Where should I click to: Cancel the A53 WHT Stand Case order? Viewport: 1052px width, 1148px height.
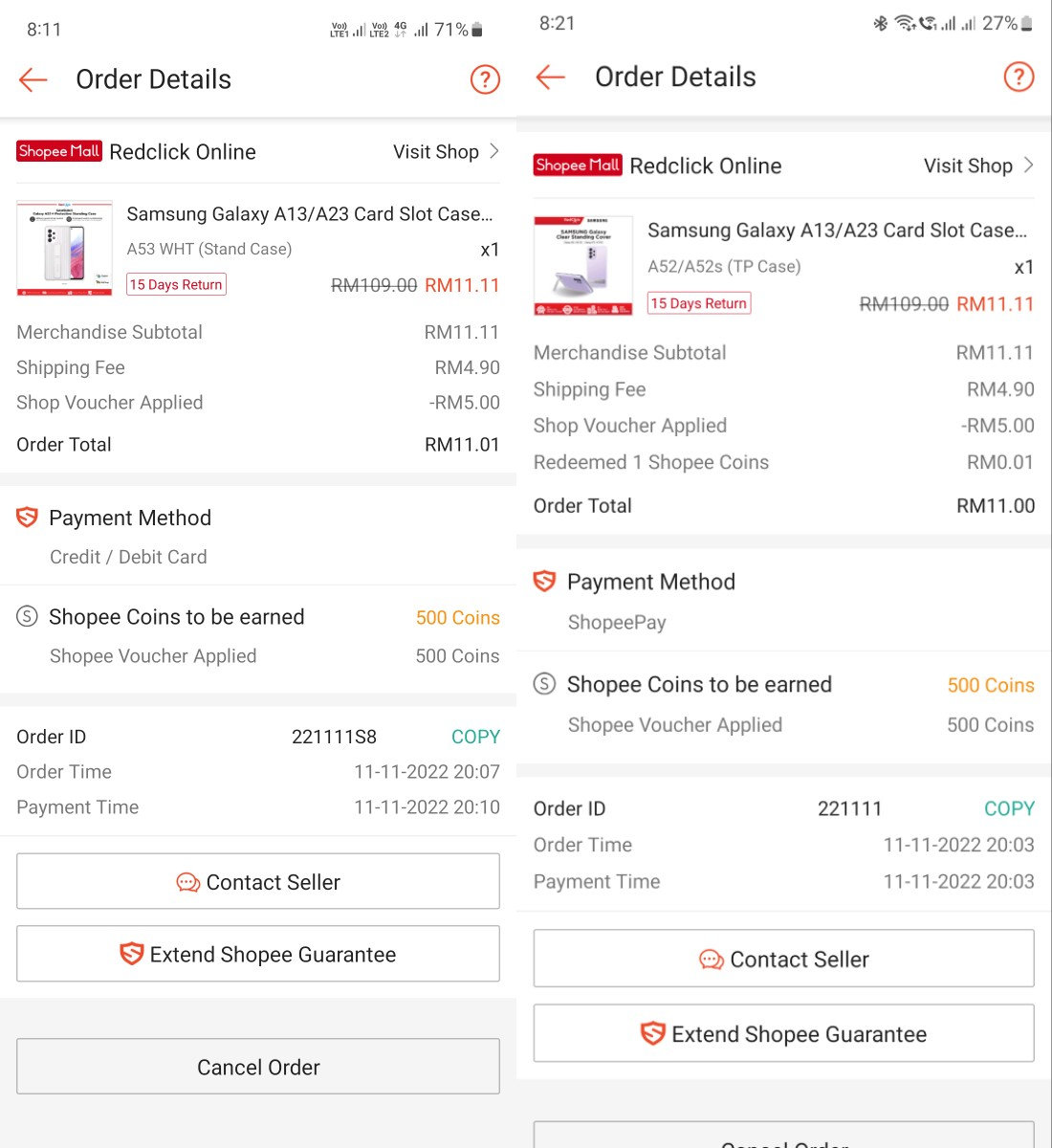[258, 1067]
